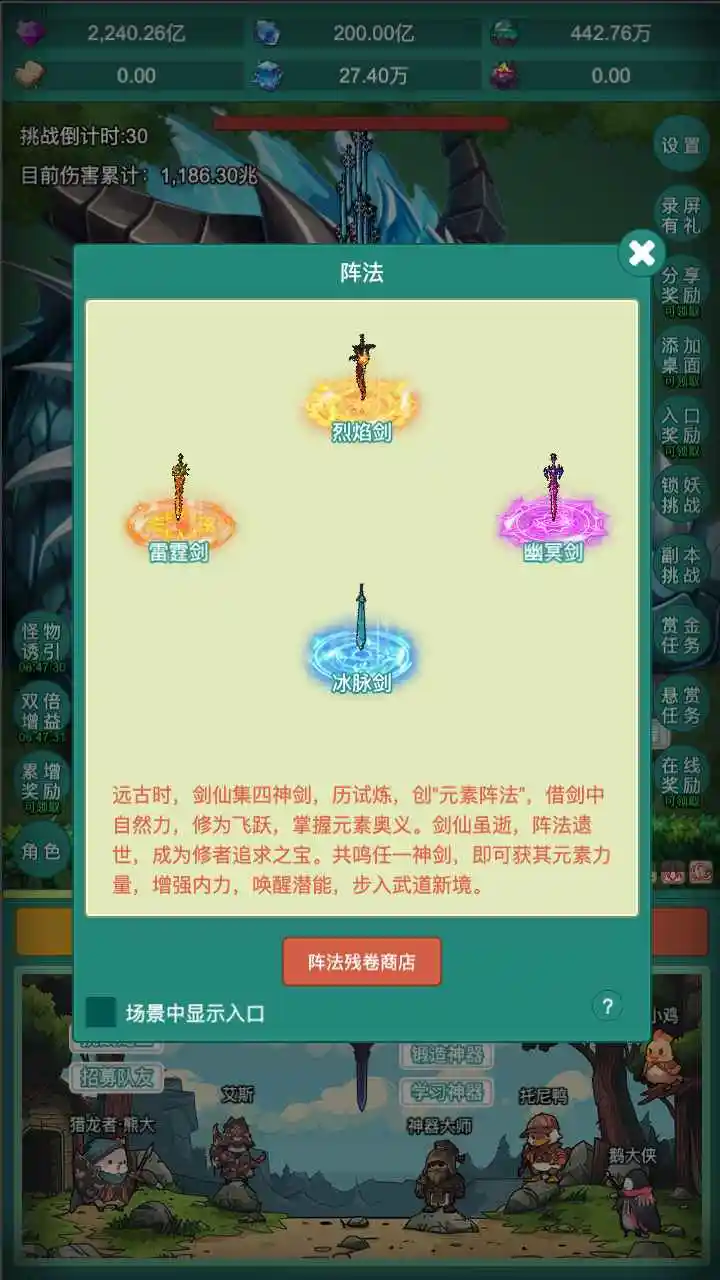720x1280 pixels.
Task: Activate the 怪物诱引 monster lure
Action: (42, 642)
